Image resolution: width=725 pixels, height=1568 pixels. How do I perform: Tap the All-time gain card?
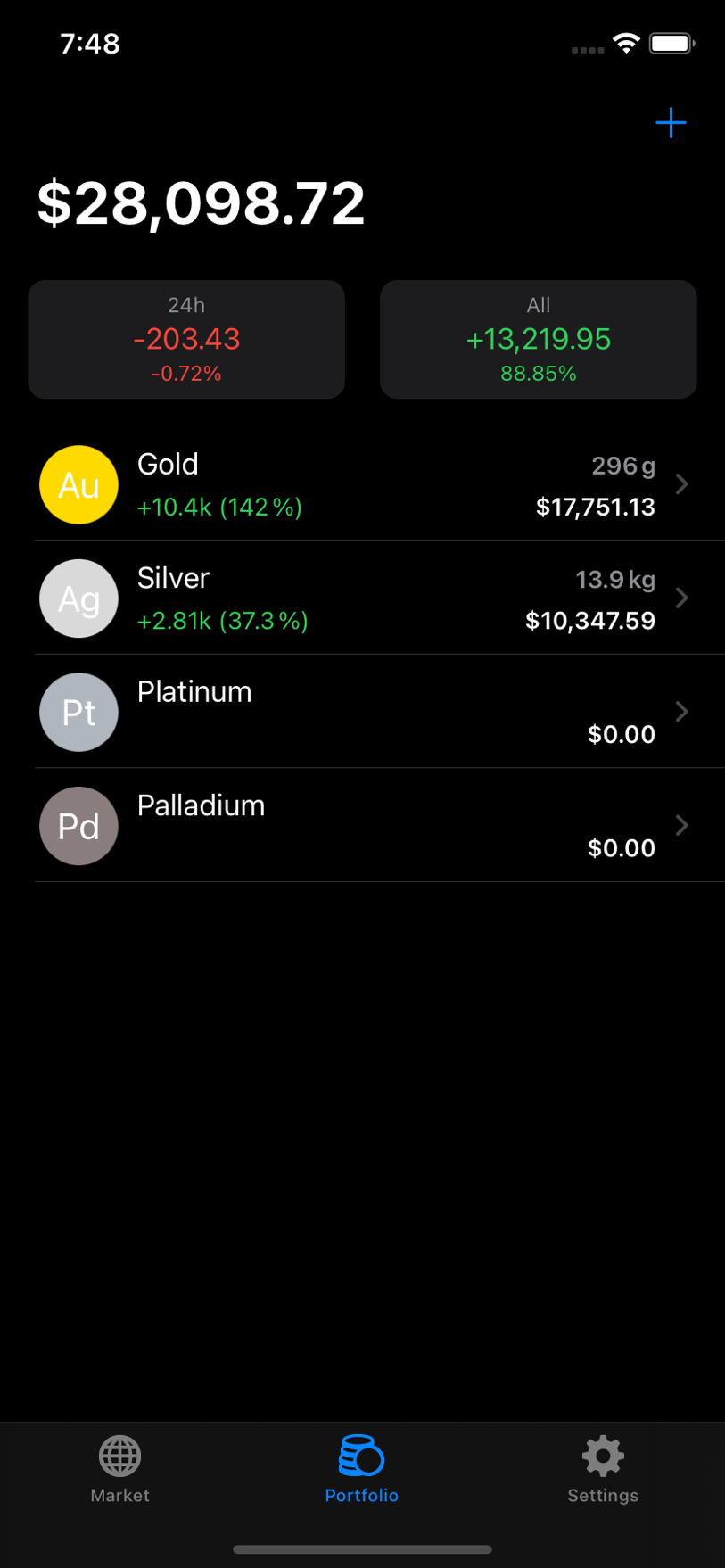539,339
